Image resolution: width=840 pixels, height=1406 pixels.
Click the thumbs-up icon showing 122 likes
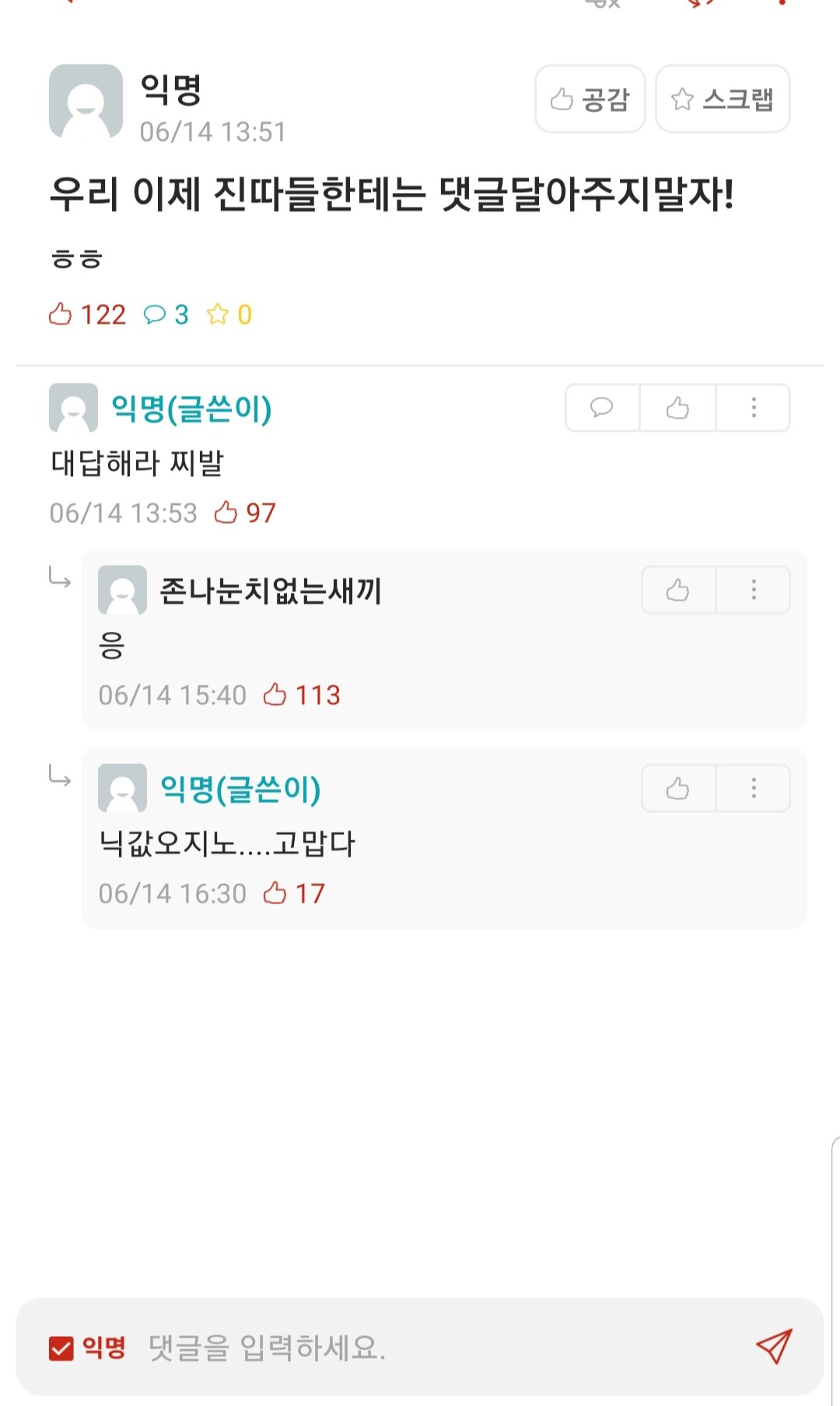click(62, 314)
